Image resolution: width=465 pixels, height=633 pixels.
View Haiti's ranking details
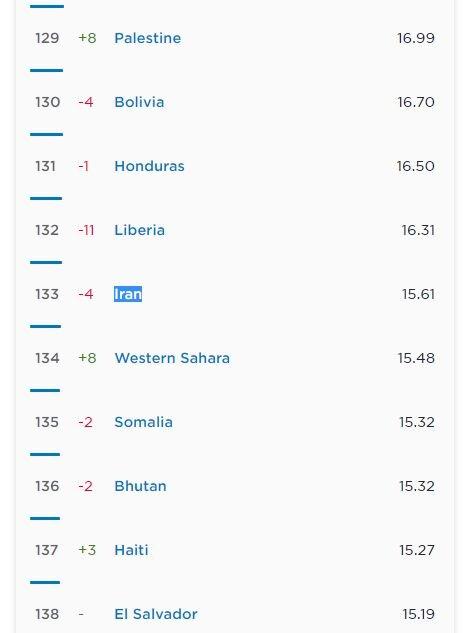(x=131, y=550)
